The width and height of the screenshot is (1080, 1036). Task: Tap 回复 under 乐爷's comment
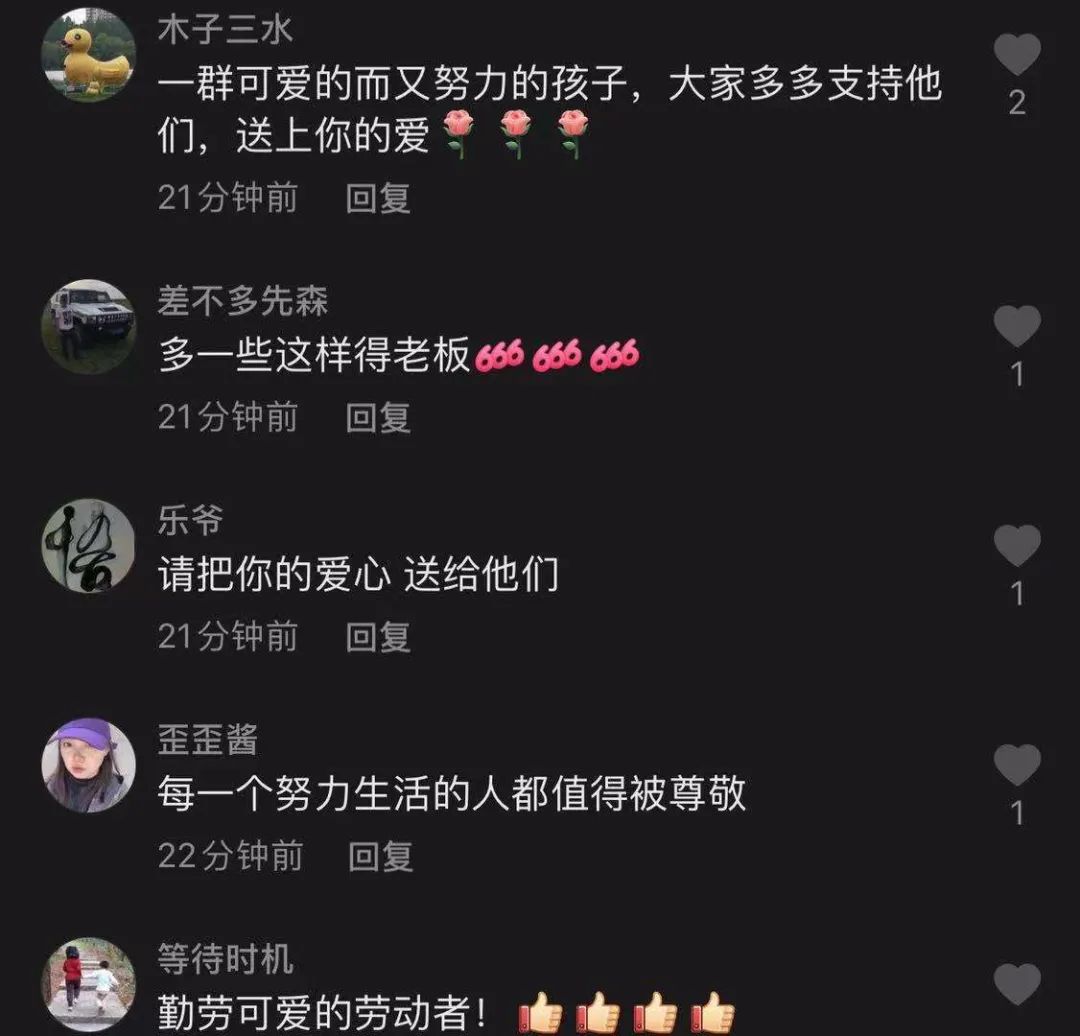tap(378, 636)
